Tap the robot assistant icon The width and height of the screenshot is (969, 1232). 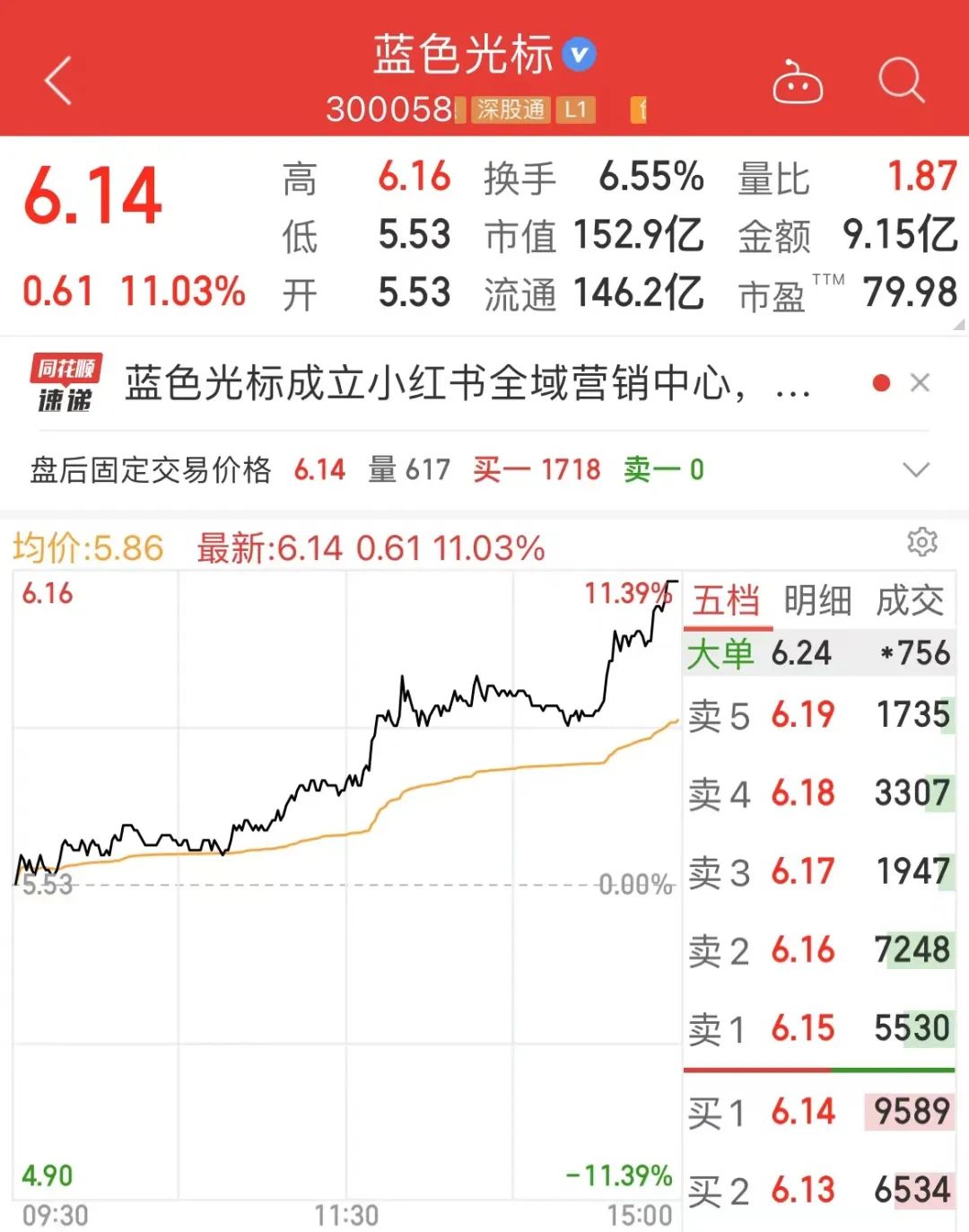(799, 83)
